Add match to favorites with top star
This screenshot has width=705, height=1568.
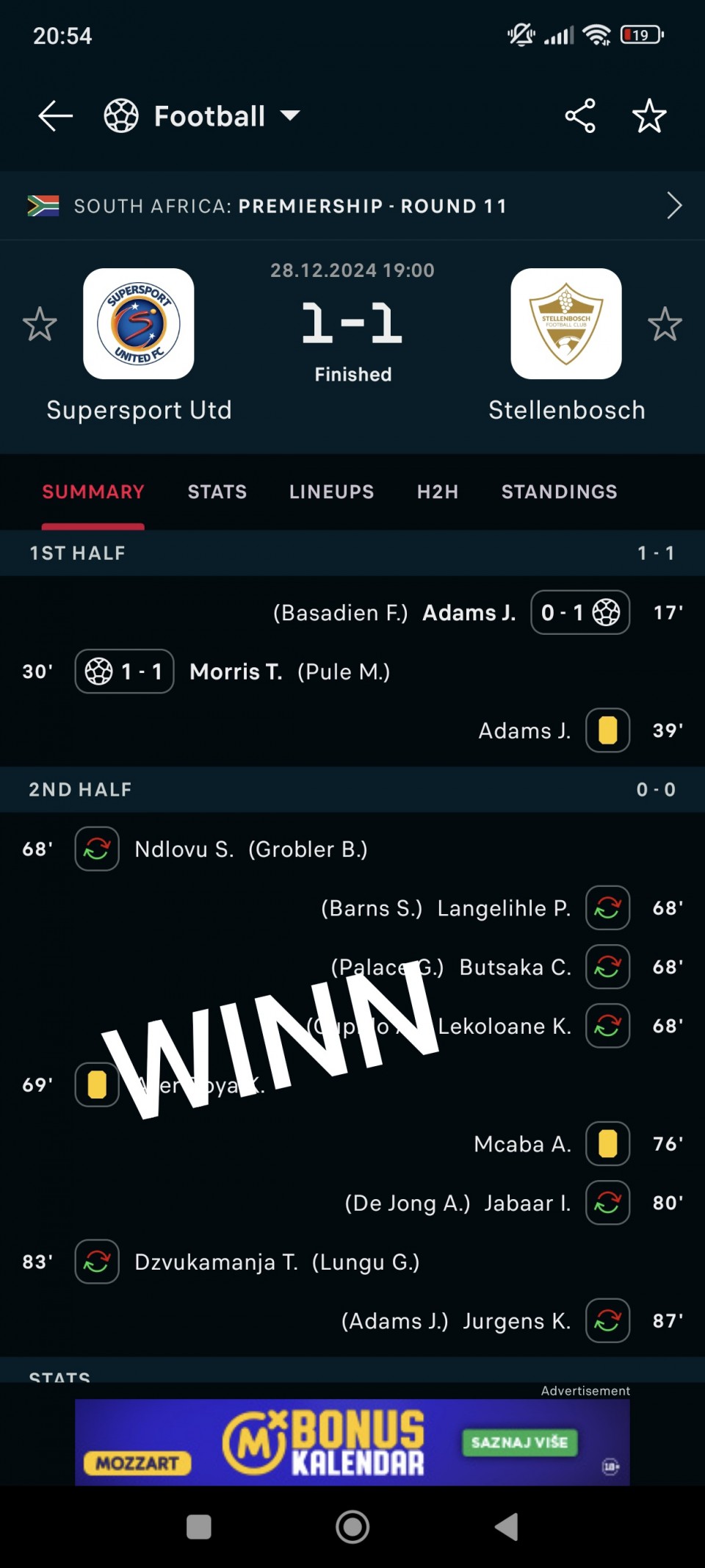point(649,116)
